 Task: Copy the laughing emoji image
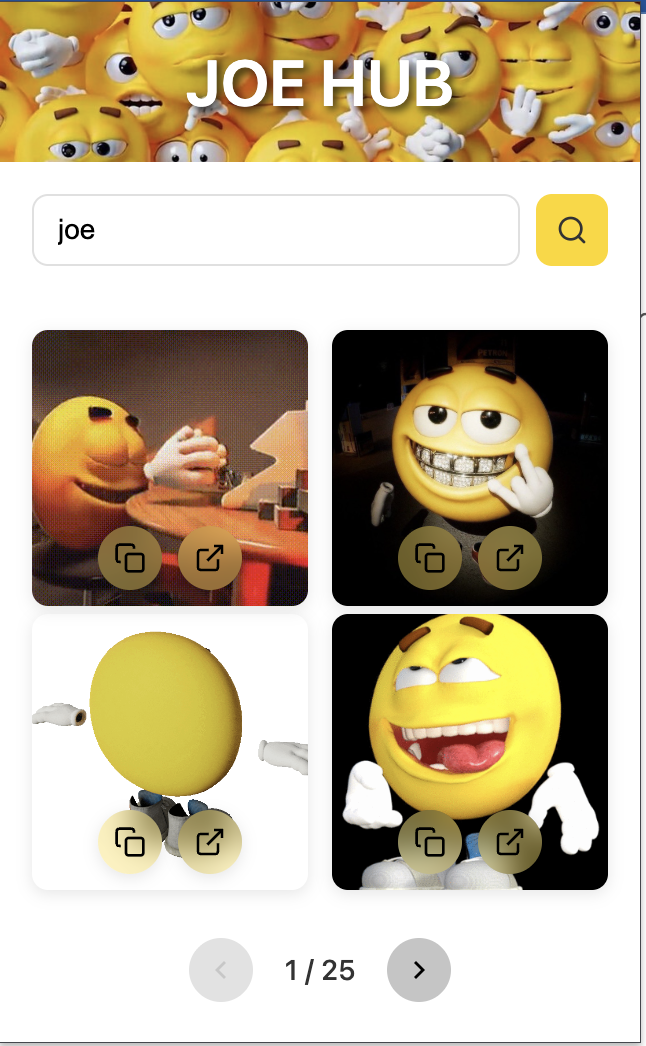(430, 842)
